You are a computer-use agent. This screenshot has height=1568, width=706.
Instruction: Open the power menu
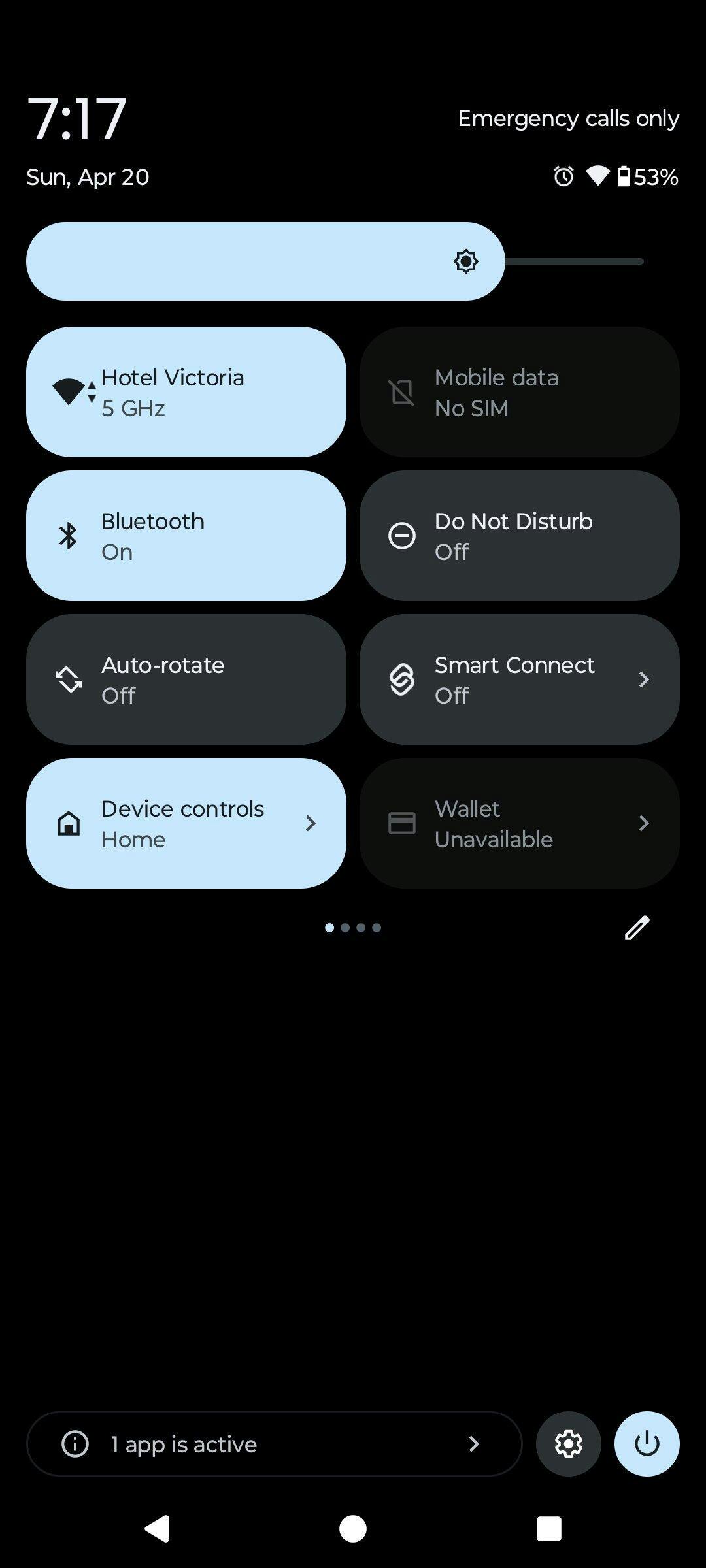(x=647, y=1444)
